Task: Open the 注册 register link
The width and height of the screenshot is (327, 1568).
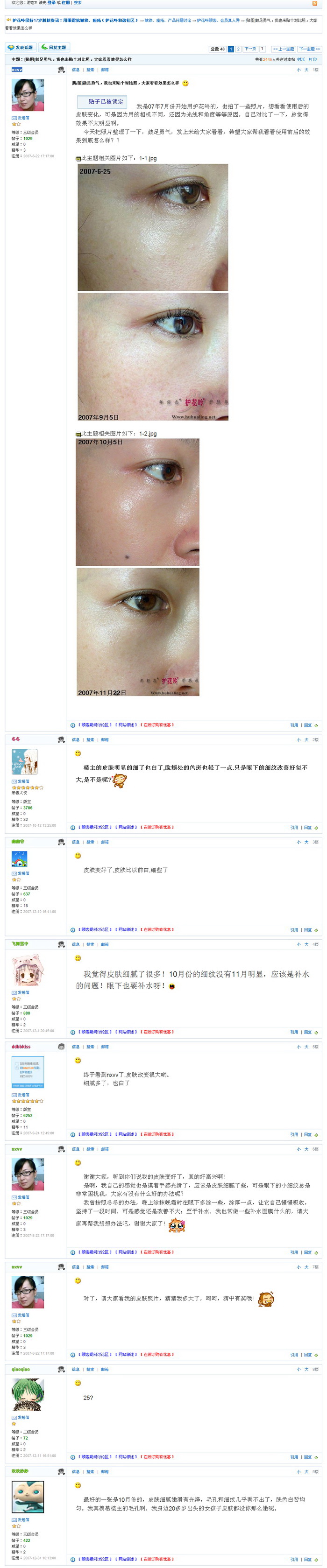Action: [x=65, y=3]
